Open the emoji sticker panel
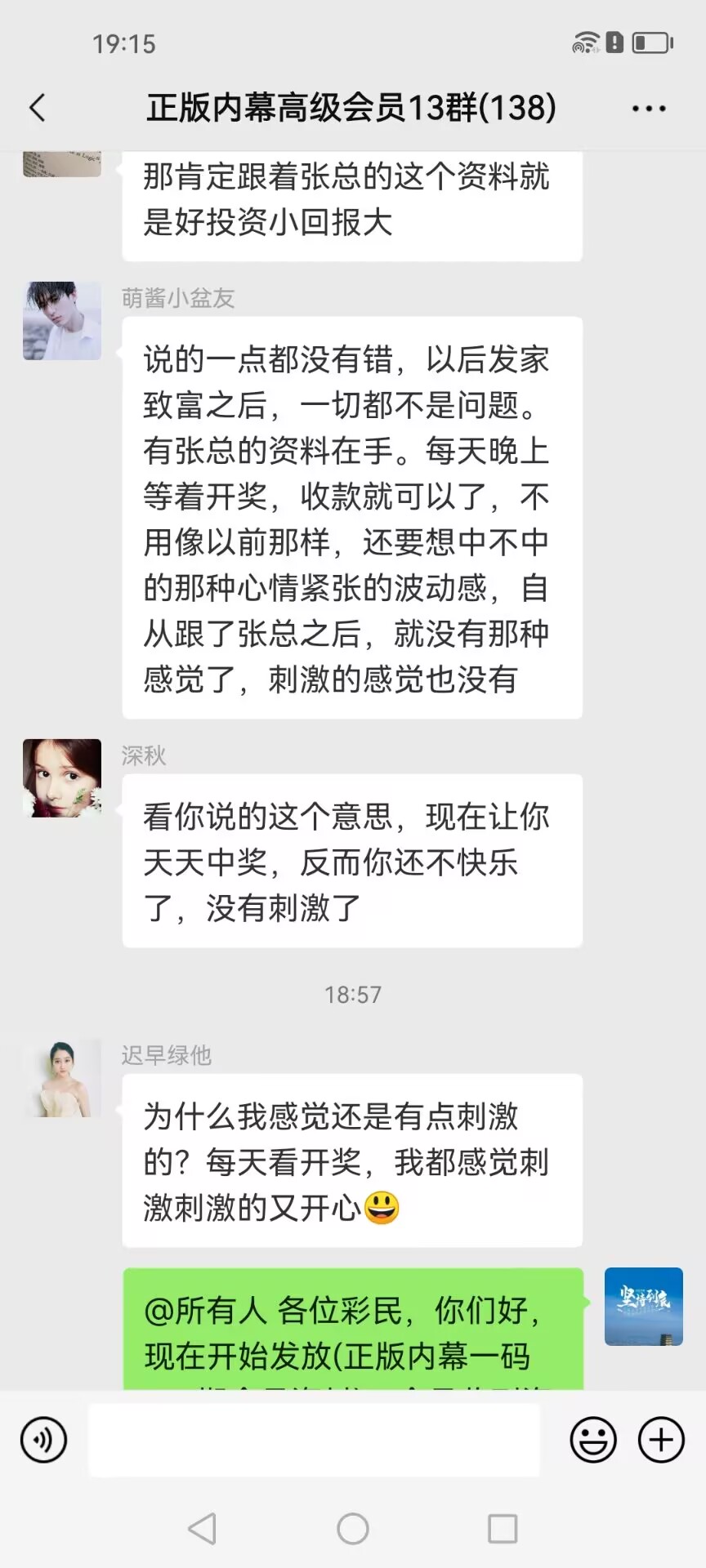 tap(592, 1440)
